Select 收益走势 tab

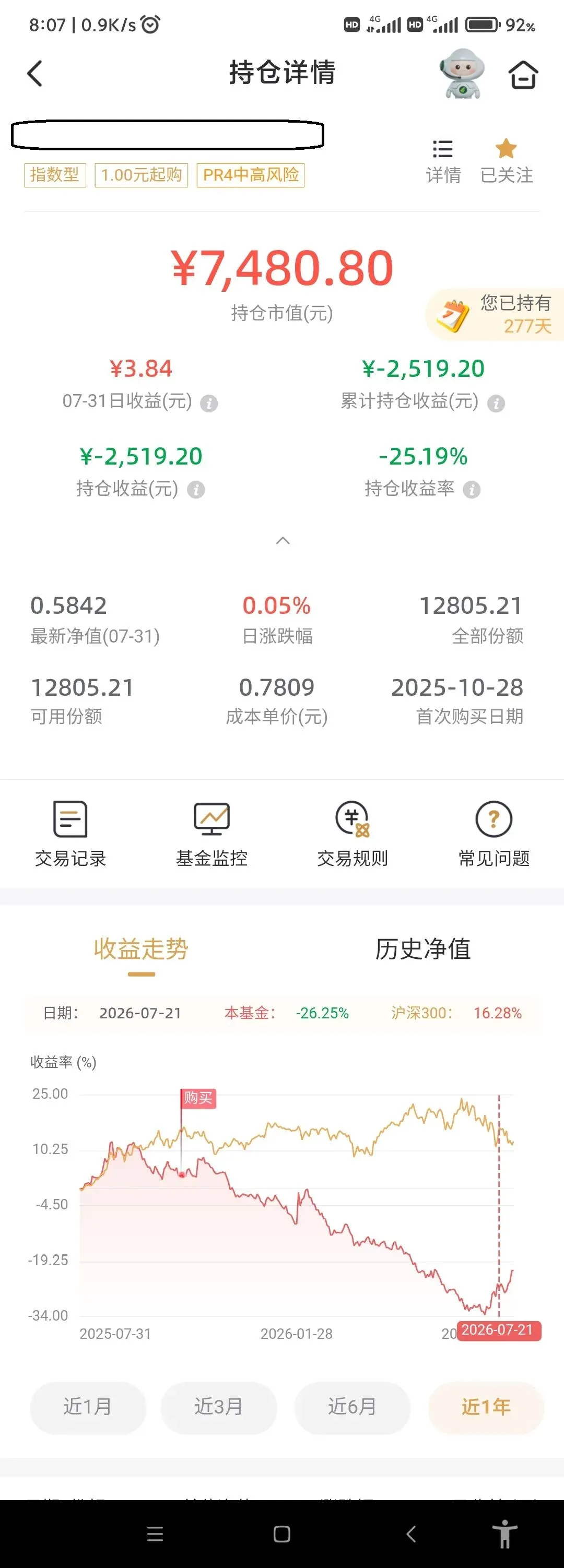point(142,949)
